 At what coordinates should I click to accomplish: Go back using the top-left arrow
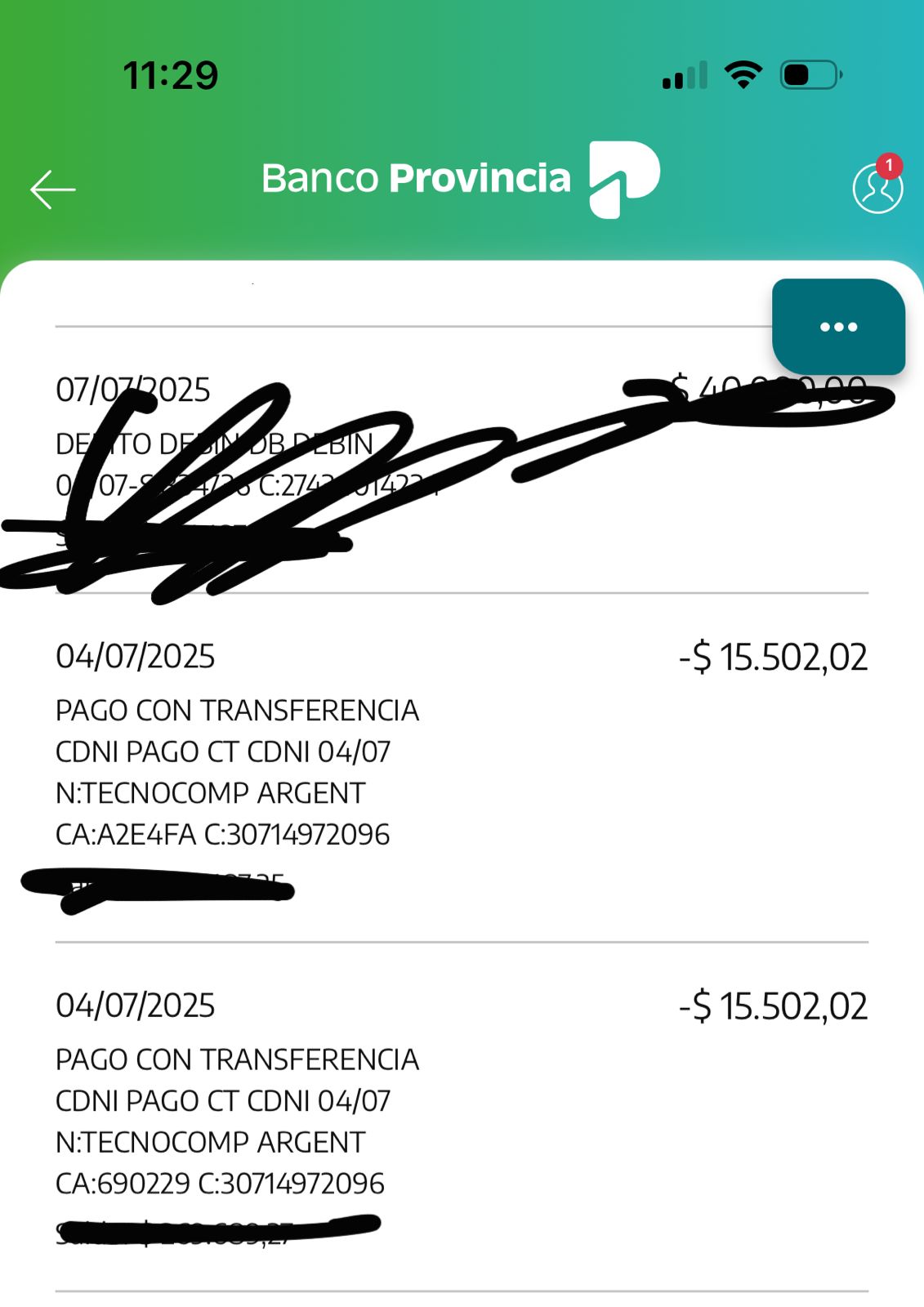tap(53, 190)
